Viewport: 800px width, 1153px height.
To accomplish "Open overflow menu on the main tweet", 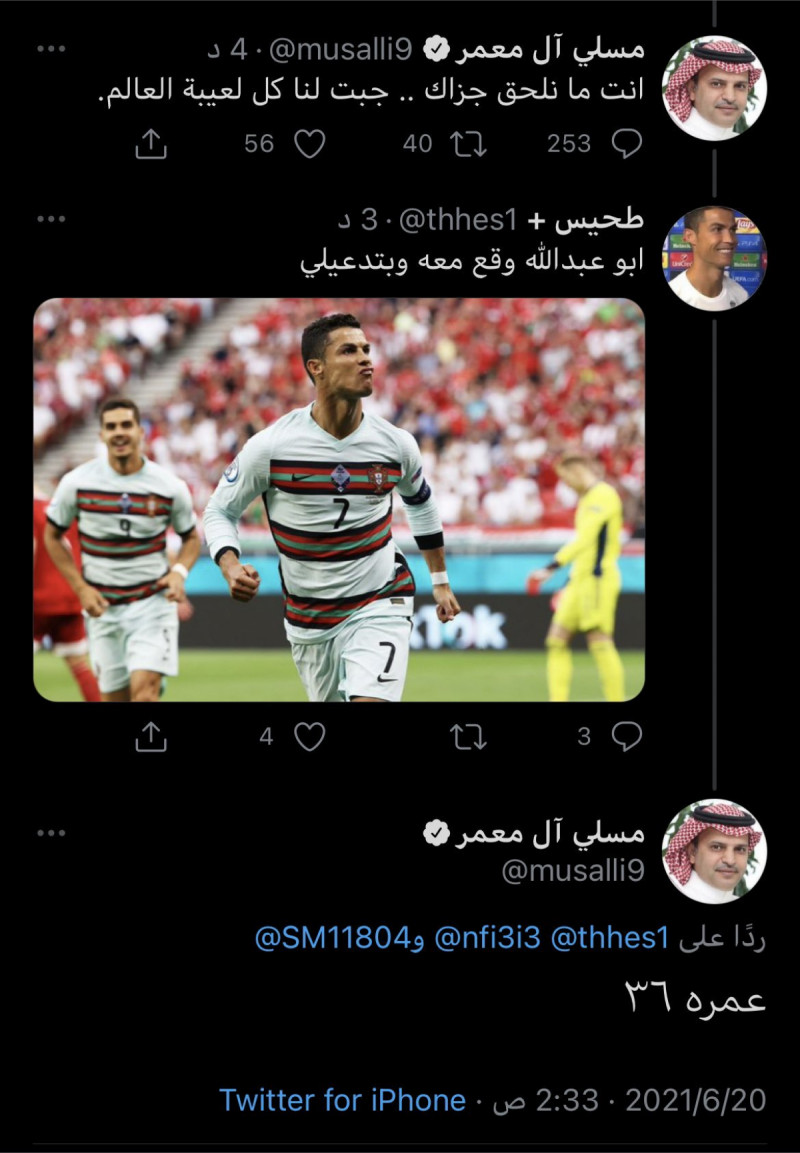I will (50, 833).
